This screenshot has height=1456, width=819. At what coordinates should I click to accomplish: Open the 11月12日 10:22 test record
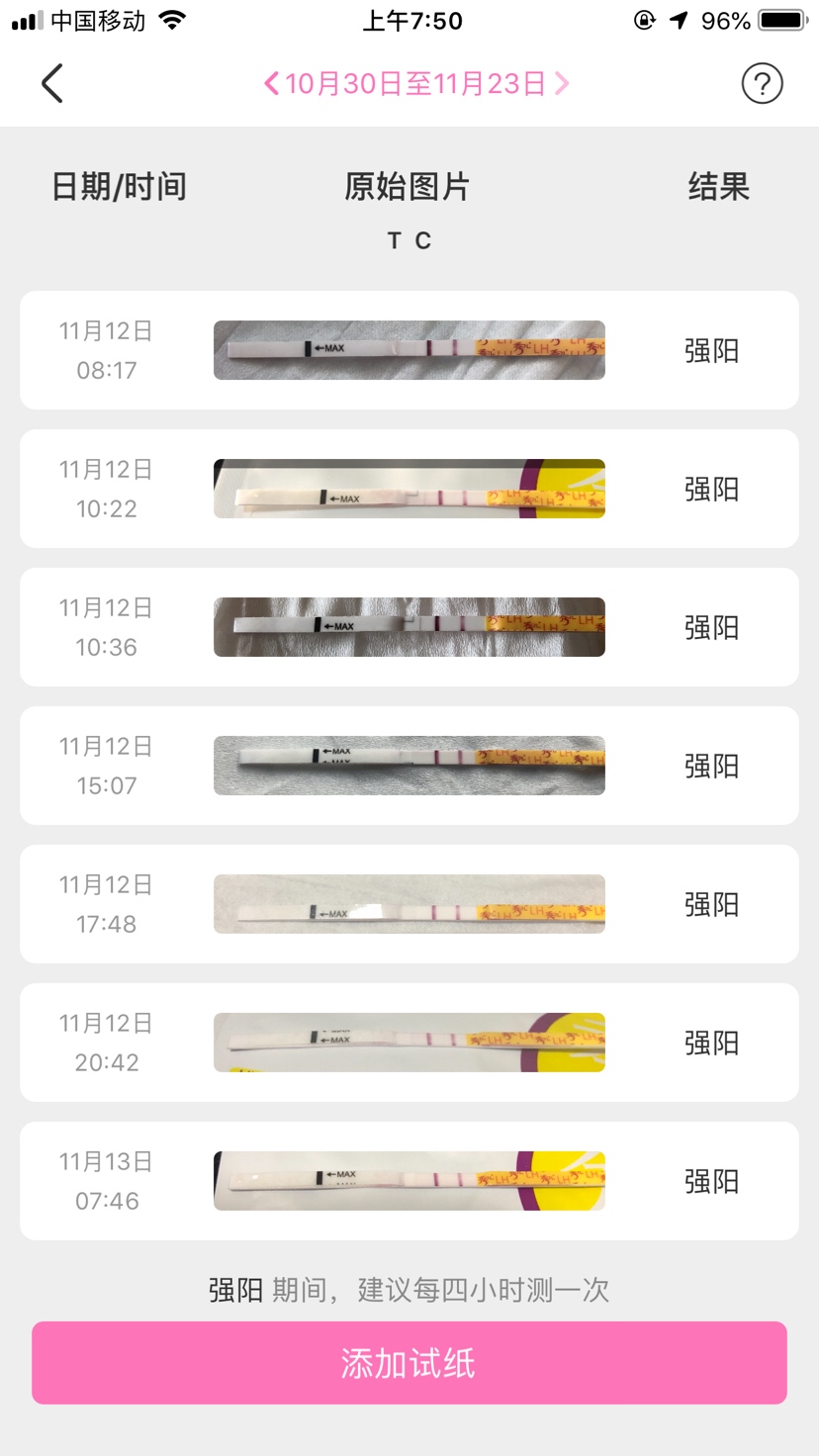(409, 489)
